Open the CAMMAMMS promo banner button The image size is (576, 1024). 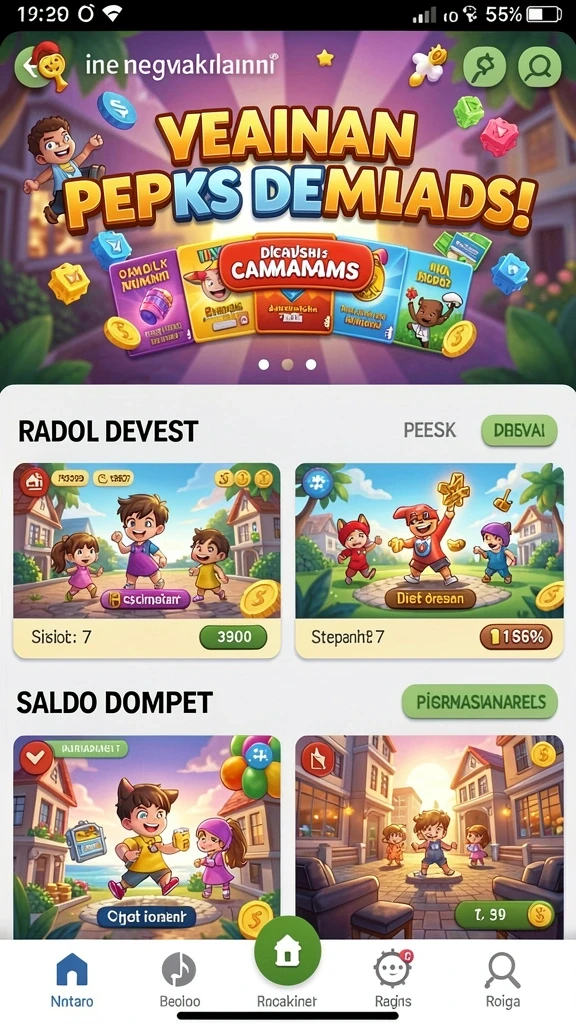point(296,266)
